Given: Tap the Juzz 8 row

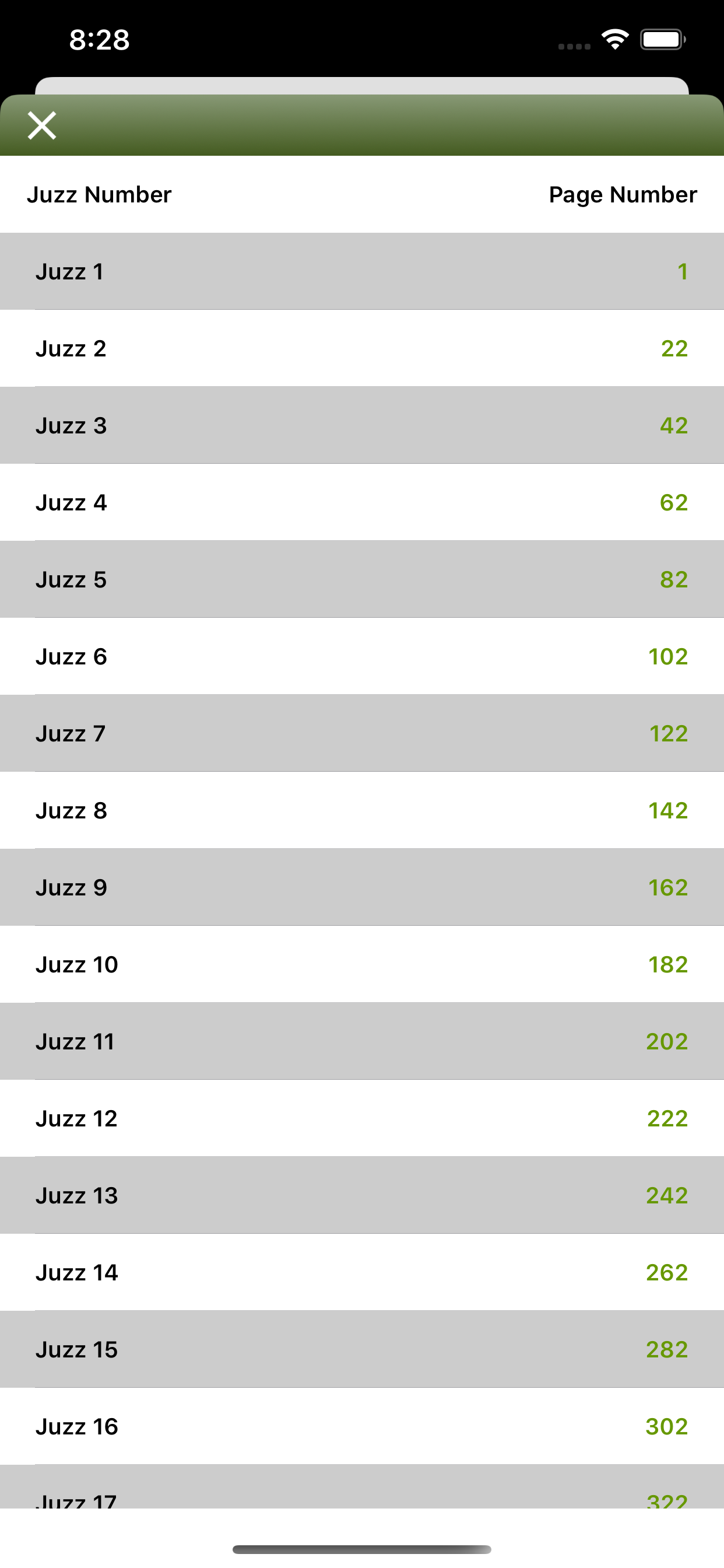Looking at the screenshot, I should click(362, 810).
